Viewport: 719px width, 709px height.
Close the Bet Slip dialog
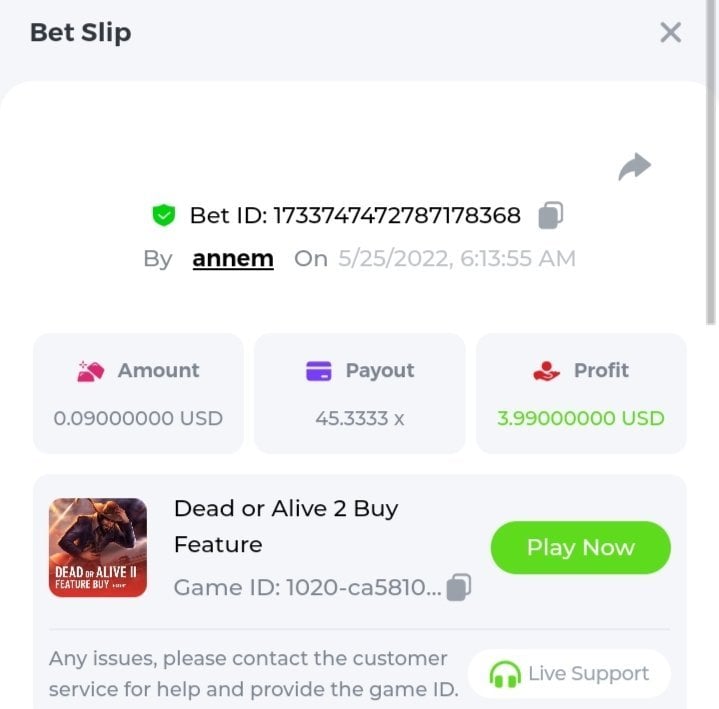(670, 33)
